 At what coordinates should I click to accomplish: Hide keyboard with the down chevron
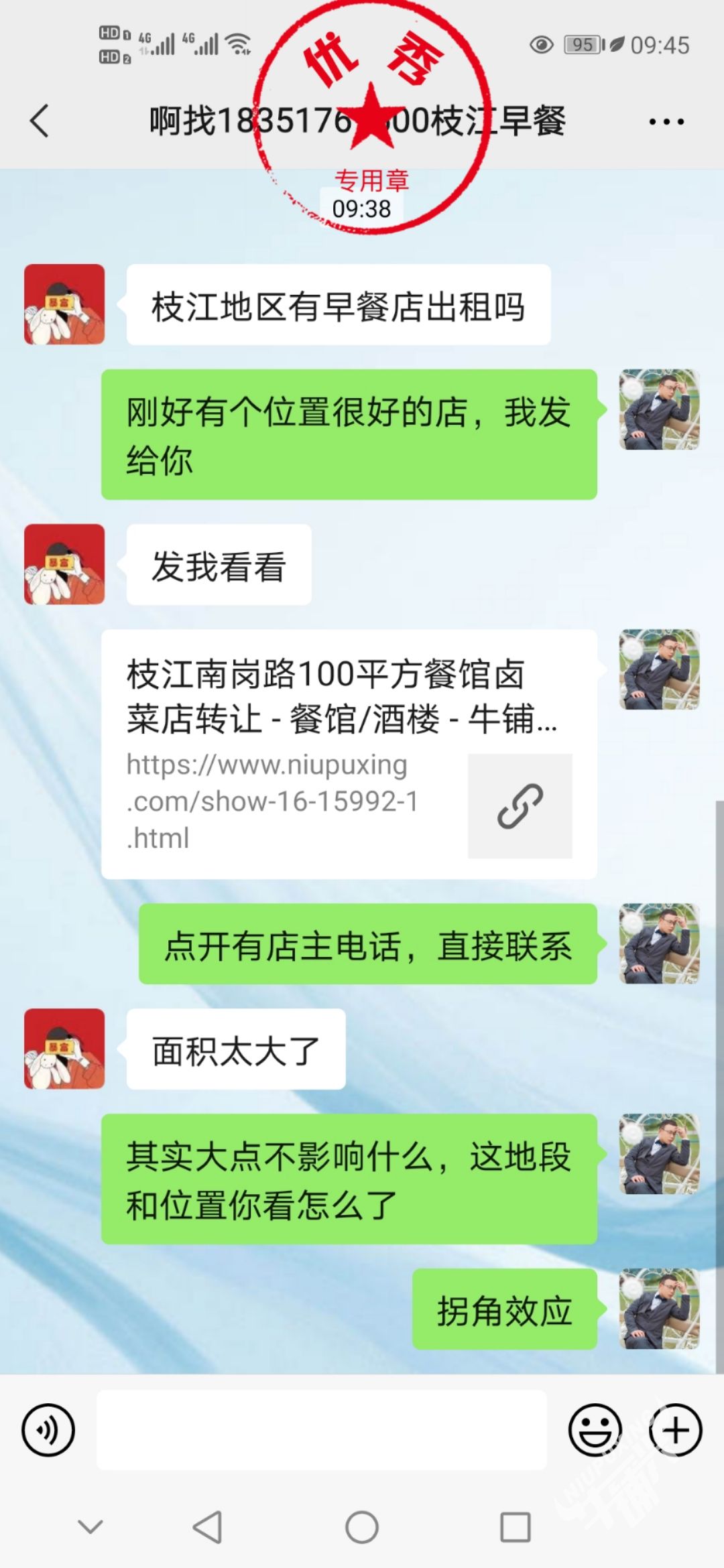coord(90,1527)
